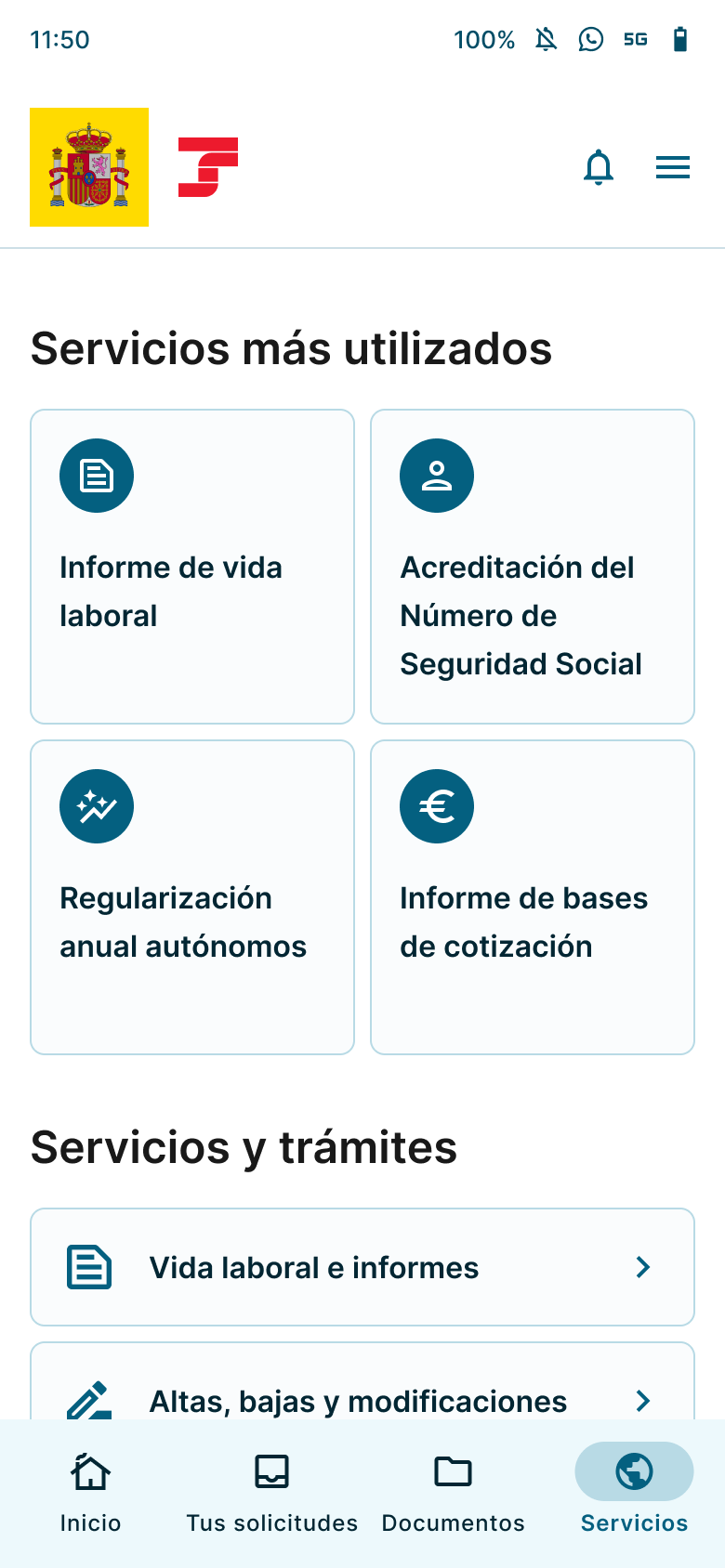Select Regularización anual autónomos card
The width and height of the screenshot is (725, 1568).
point(192,896)
